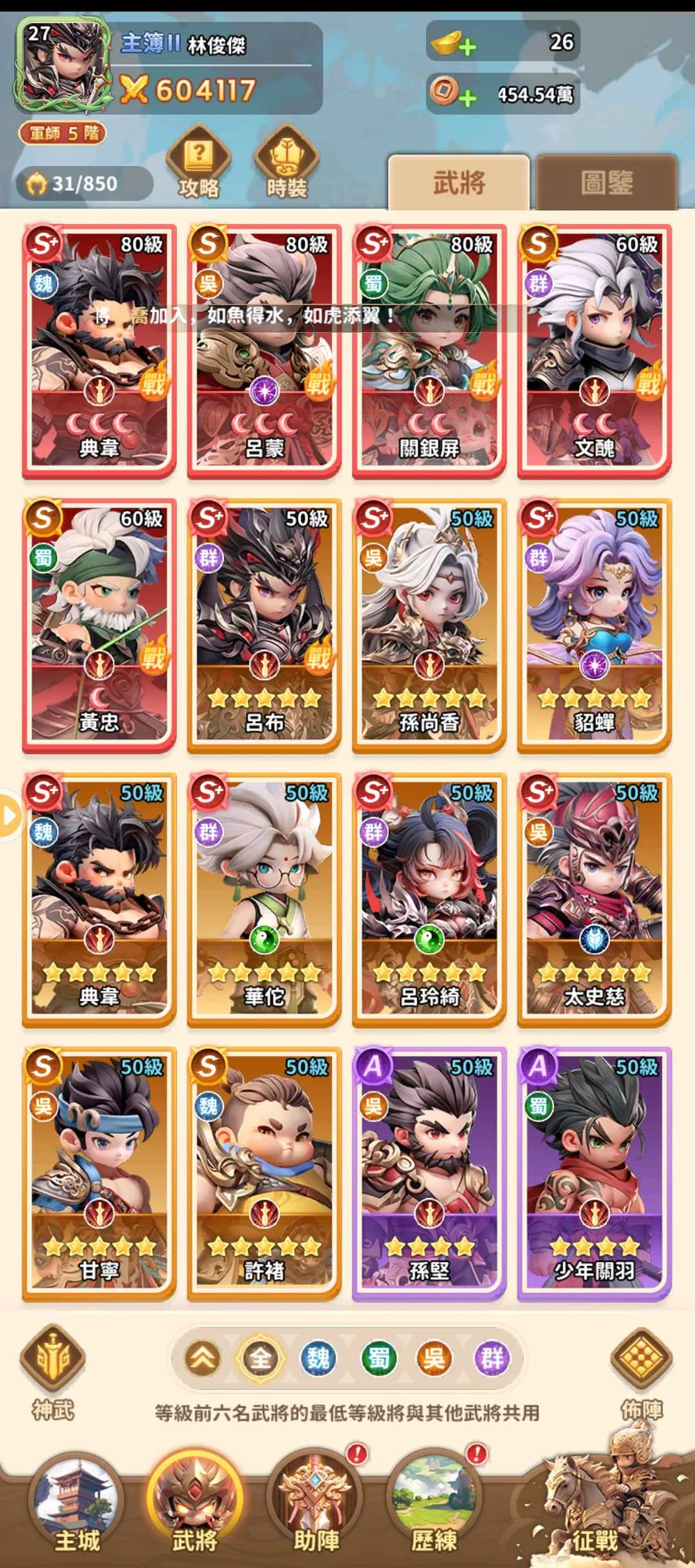
Task: Open the 攻略 guide button
Action: click(x=198, y=162)
